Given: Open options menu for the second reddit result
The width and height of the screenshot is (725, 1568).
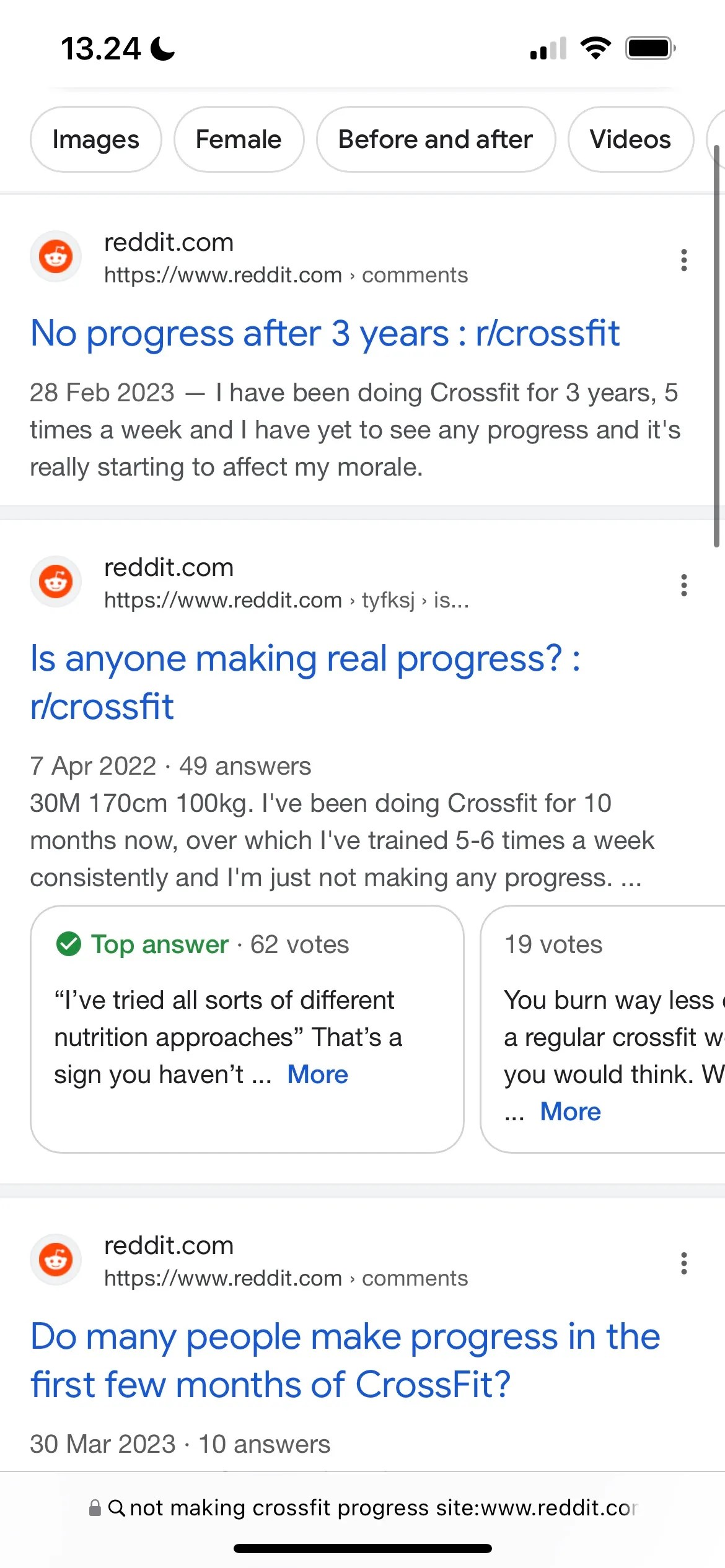Looking at the screenshot, I should [683, 585].
